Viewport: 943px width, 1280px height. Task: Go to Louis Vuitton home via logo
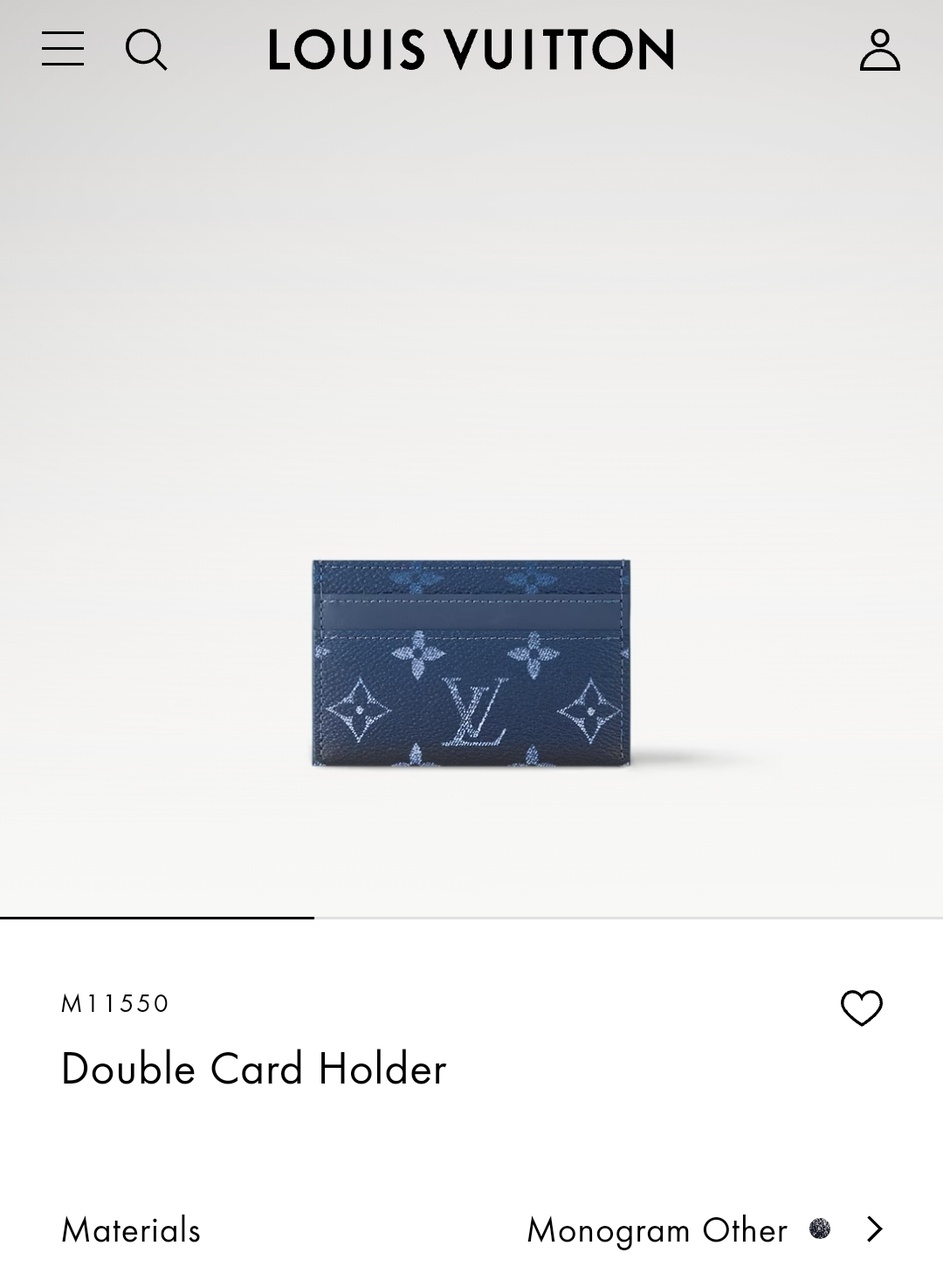click(471, 50)
